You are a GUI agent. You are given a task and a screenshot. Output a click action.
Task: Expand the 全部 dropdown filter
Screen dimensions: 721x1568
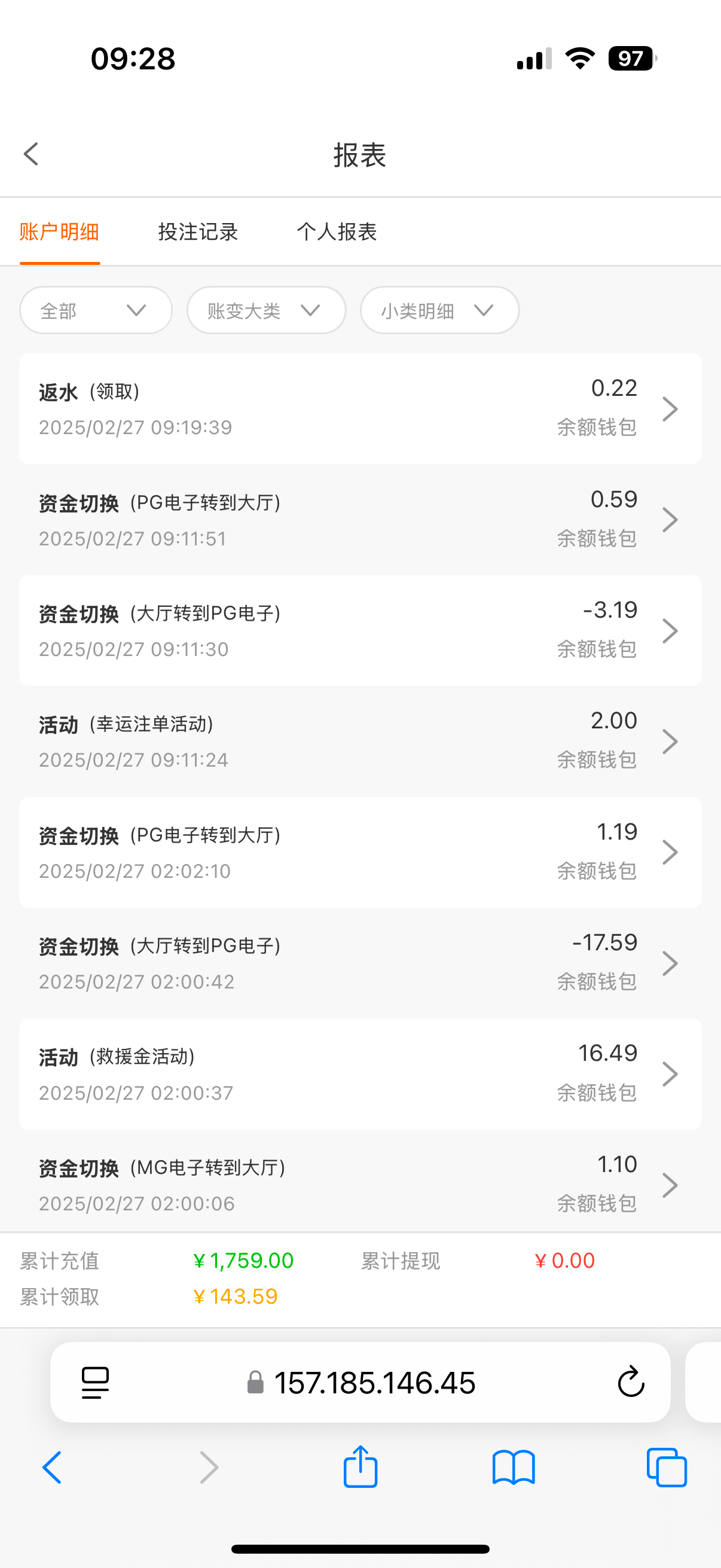point(96,310)
